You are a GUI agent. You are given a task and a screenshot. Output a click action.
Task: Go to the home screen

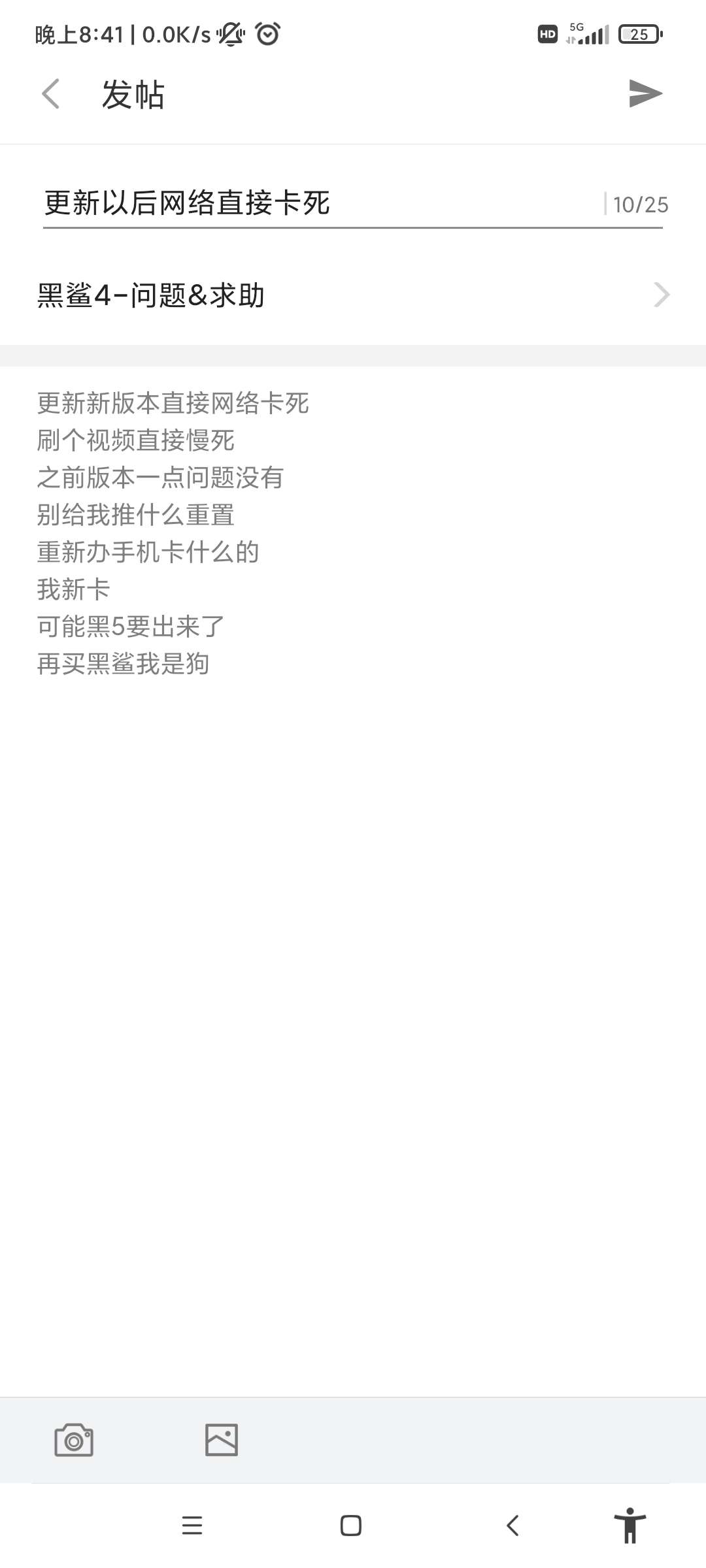tap(351, 1526)
